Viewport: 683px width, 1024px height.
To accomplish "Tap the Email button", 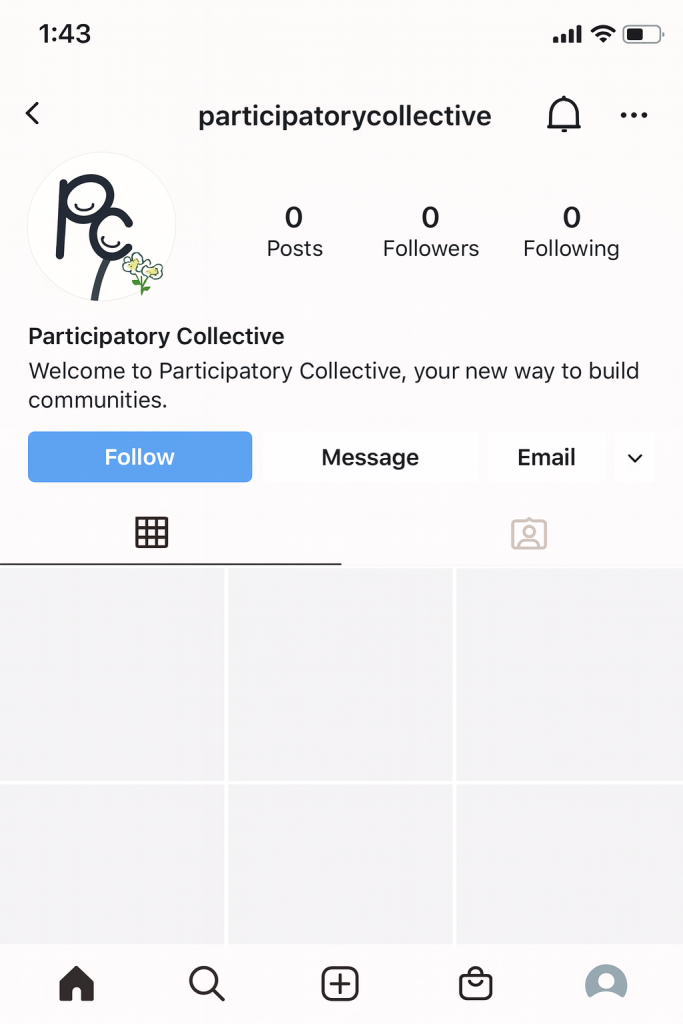I will pos(546,458).
